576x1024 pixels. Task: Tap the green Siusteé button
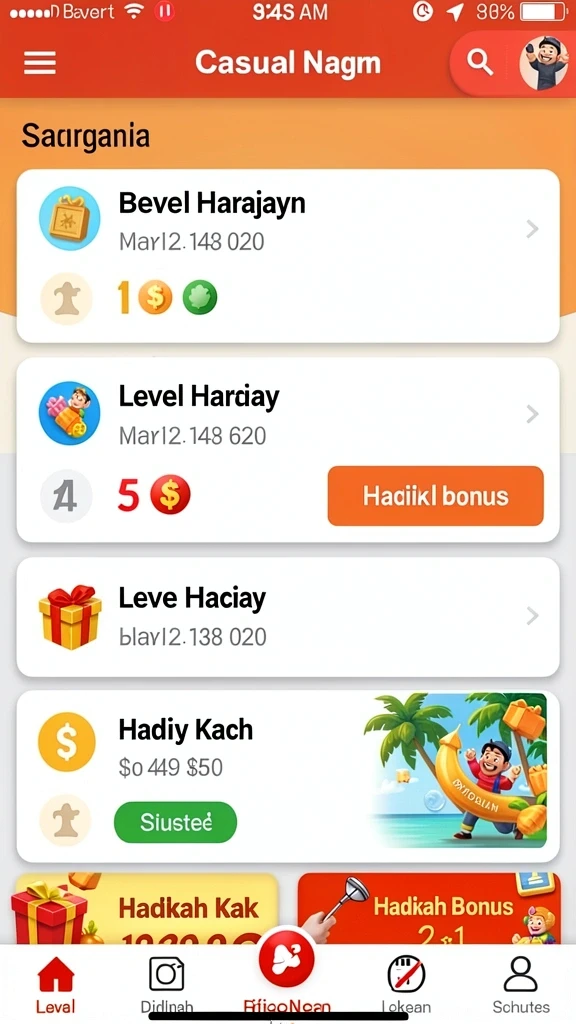click(175, 822)
